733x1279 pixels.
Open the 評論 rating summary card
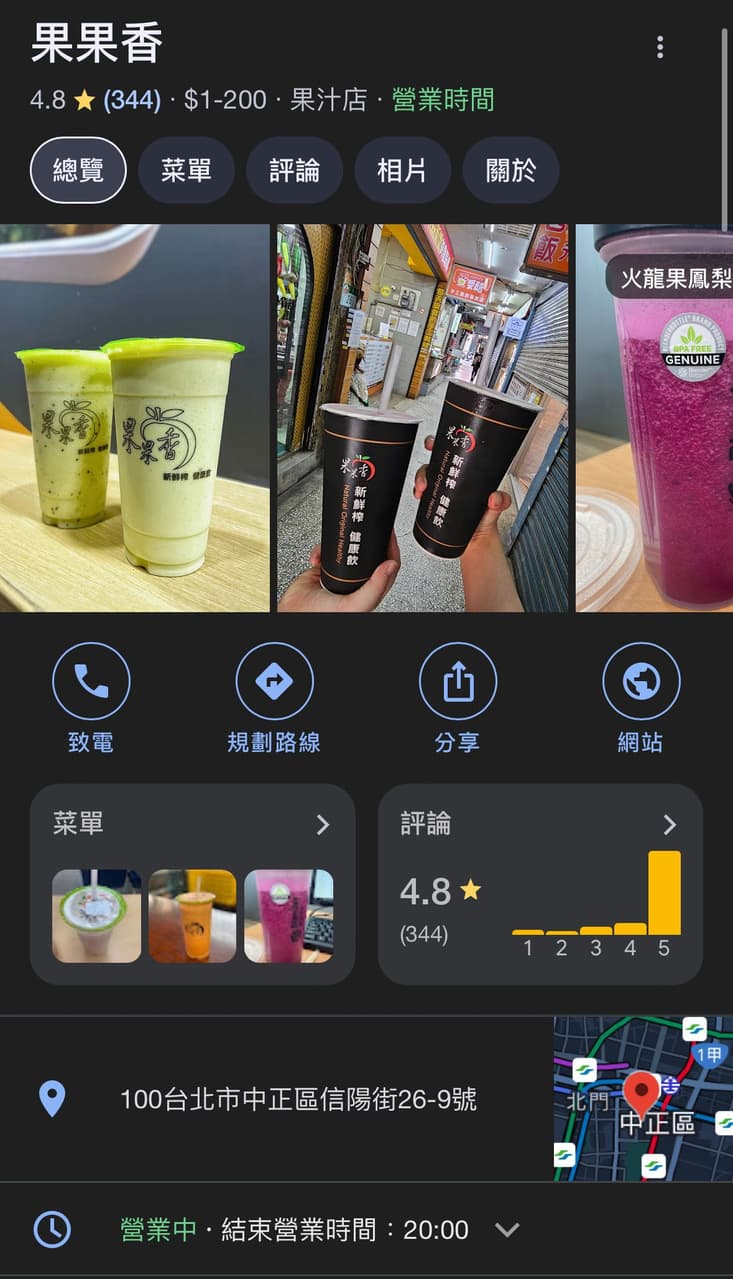click(x=540, y=884)
